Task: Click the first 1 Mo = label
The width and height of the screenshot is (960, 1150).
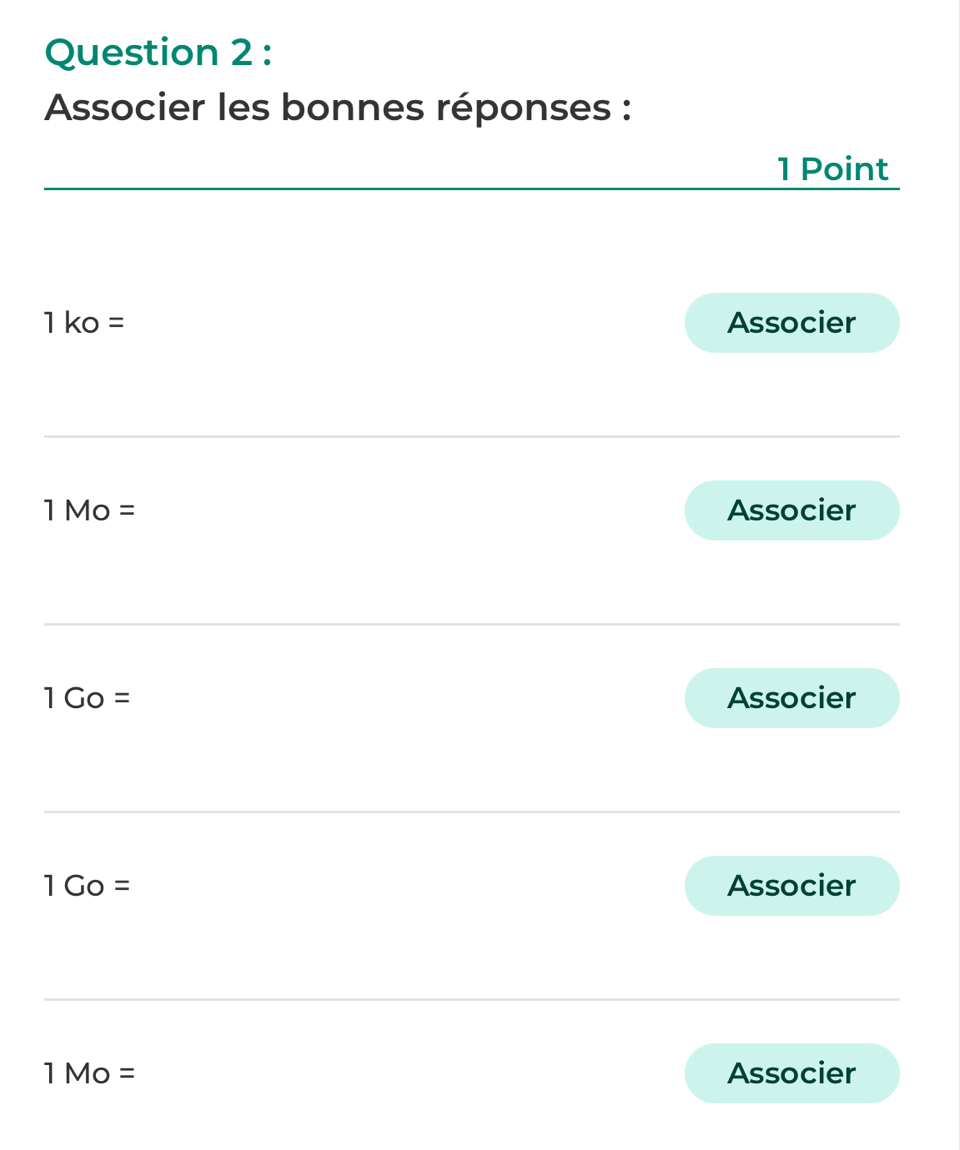Action: (x=88, y=510)
